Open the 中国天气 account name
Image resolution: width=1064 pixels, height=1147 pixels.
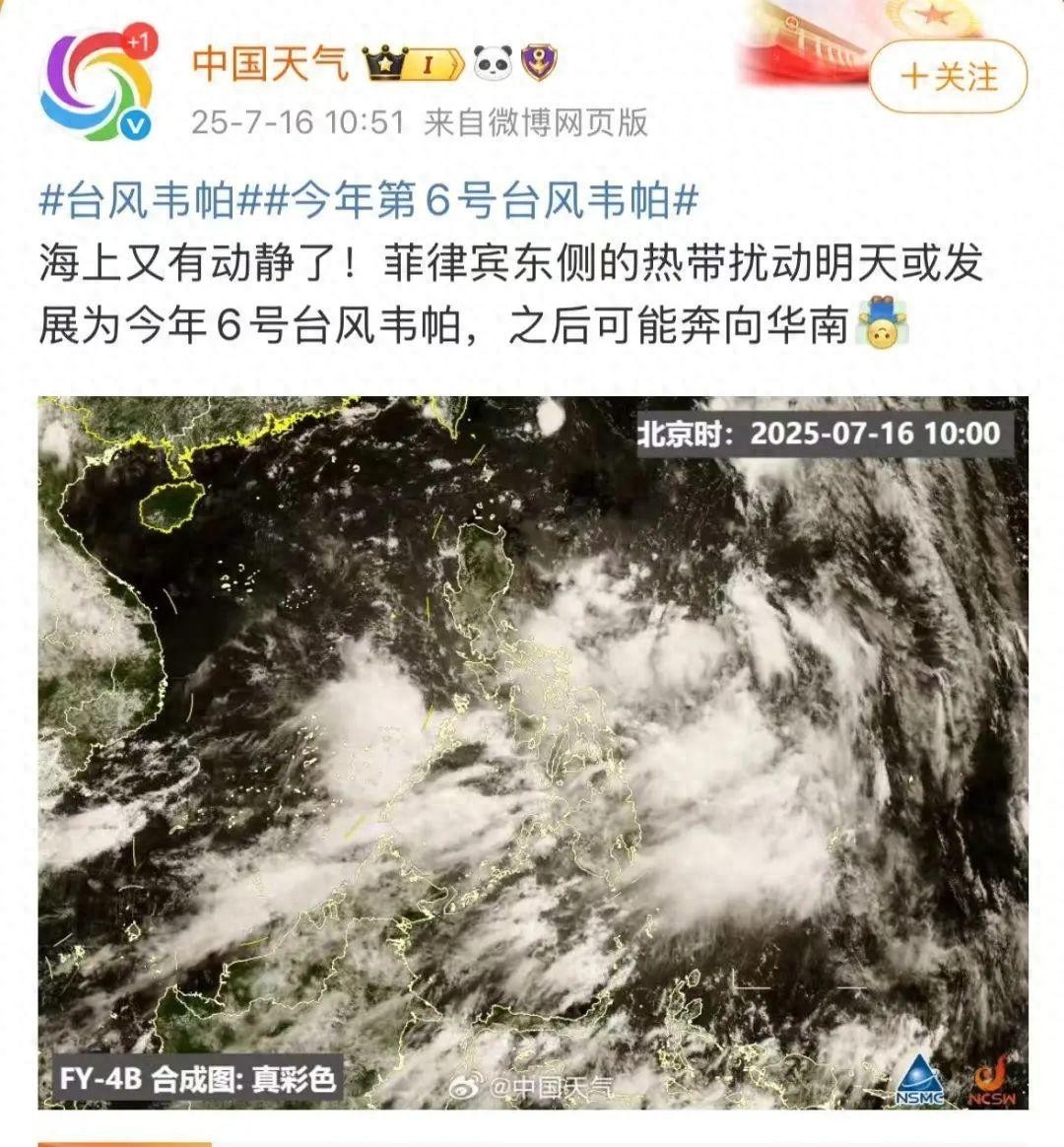coord(270,64)
